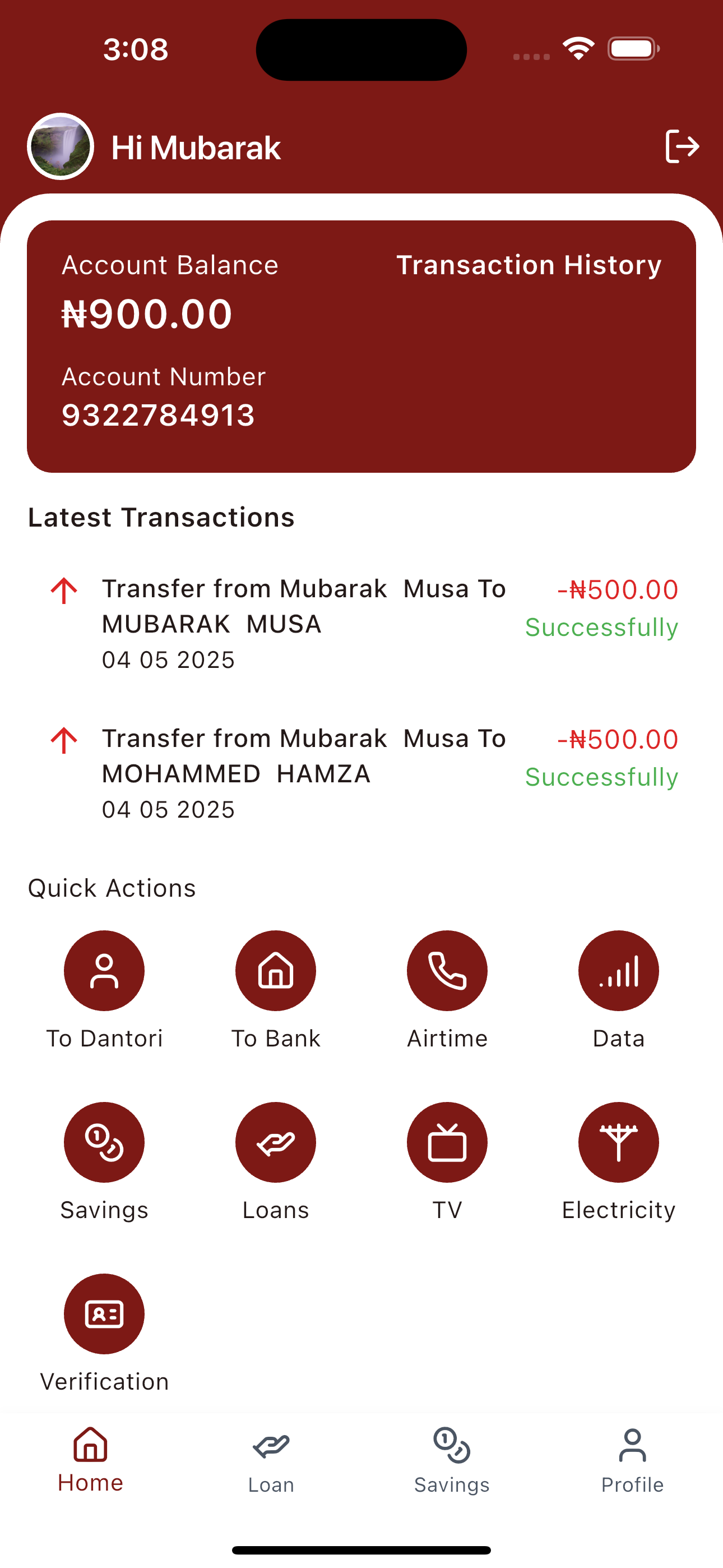Viewport: 723px width, 1568px height.
Task: Start a To Bank transfer
Action: [x=276, y=971]
